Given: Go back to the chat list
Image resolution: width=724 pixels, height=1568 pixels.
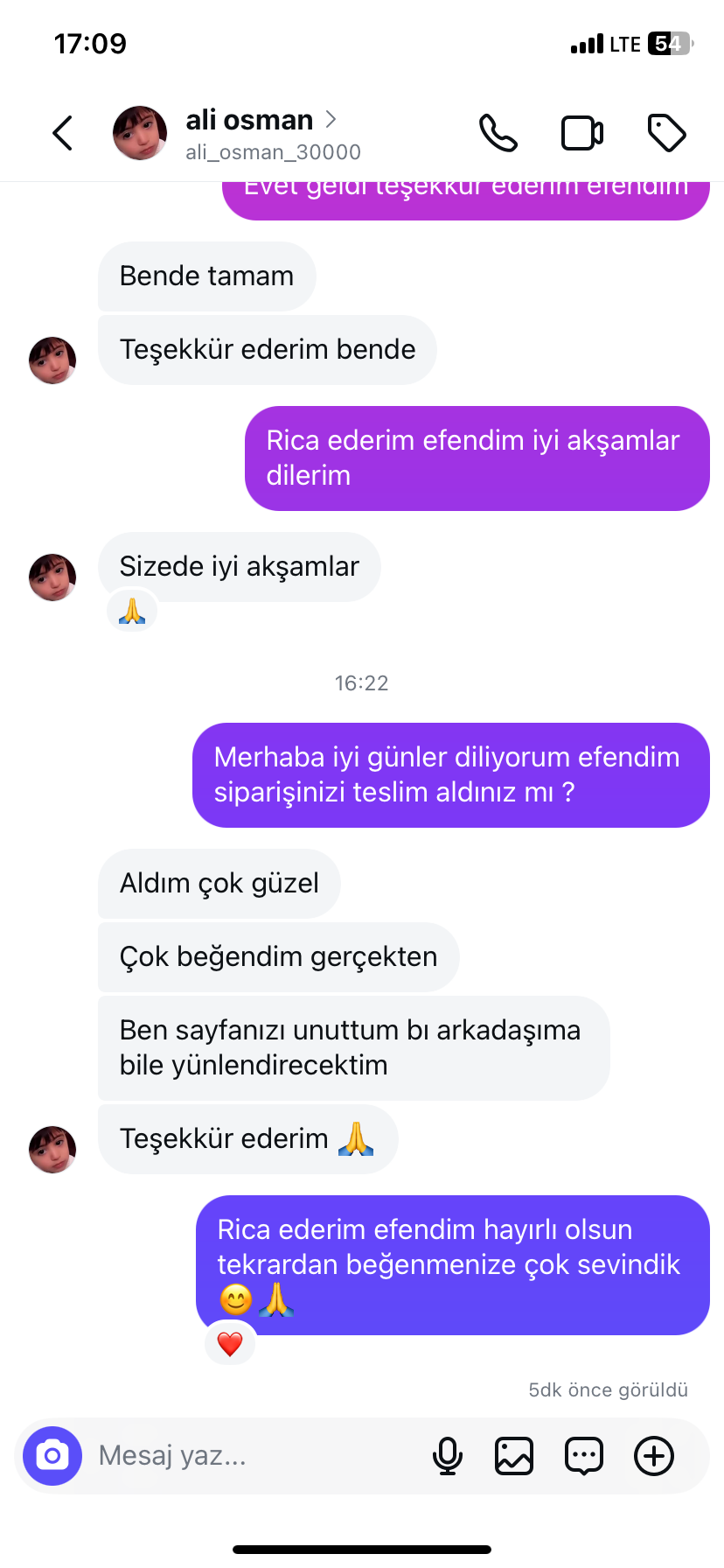Looking at the screenshot, I should [x=63, y=133].
